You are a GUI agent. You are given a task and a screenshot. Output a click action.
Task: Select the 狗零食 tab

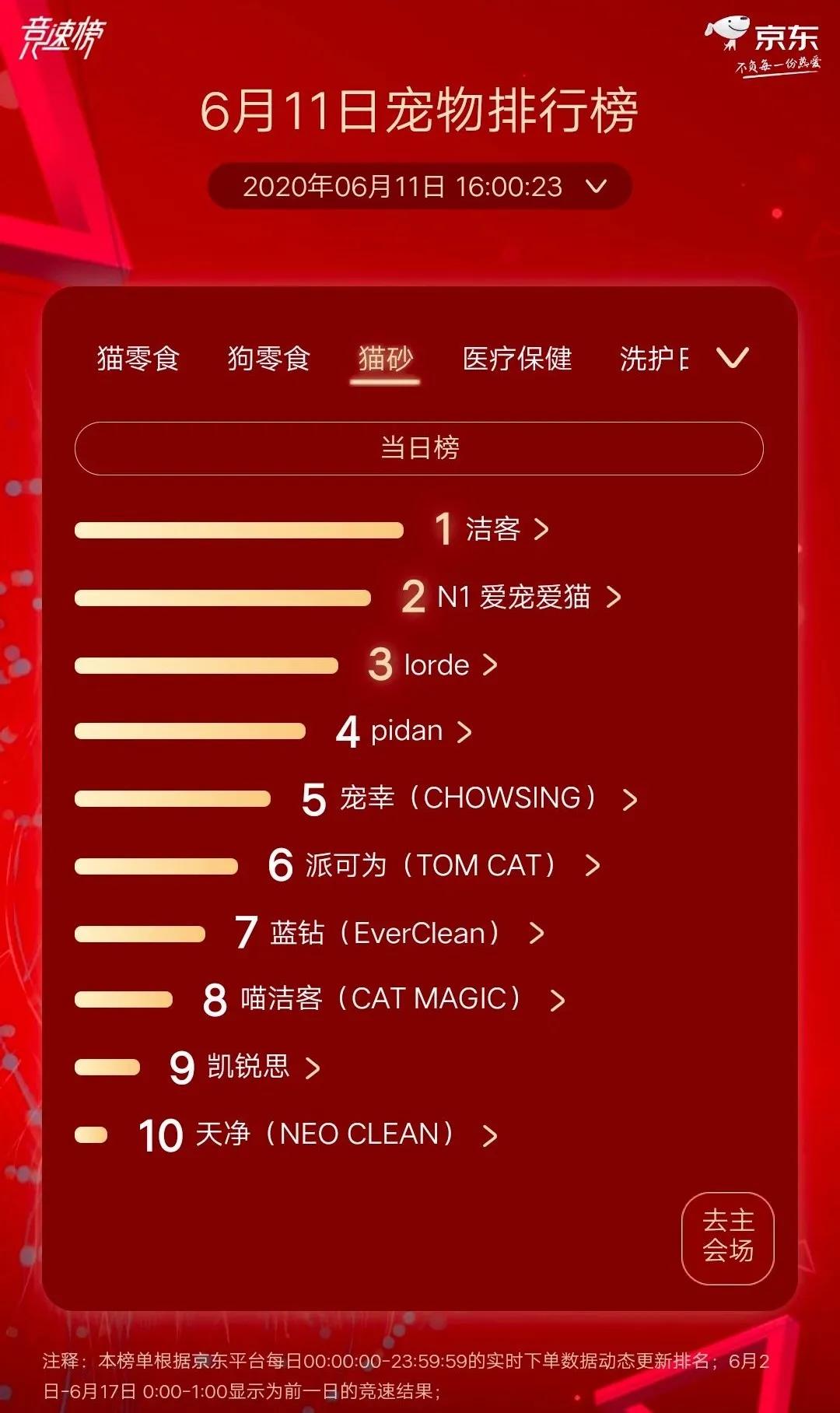click(x=268, y=359)
